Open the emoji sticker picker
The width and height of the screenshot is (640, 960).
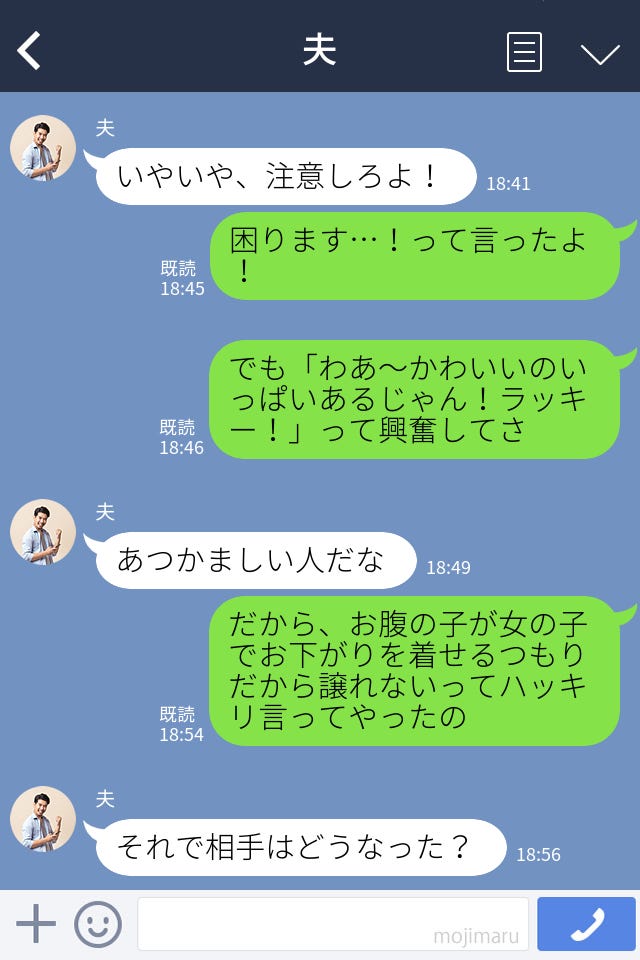pyautogui.click(x=98, y=924)
